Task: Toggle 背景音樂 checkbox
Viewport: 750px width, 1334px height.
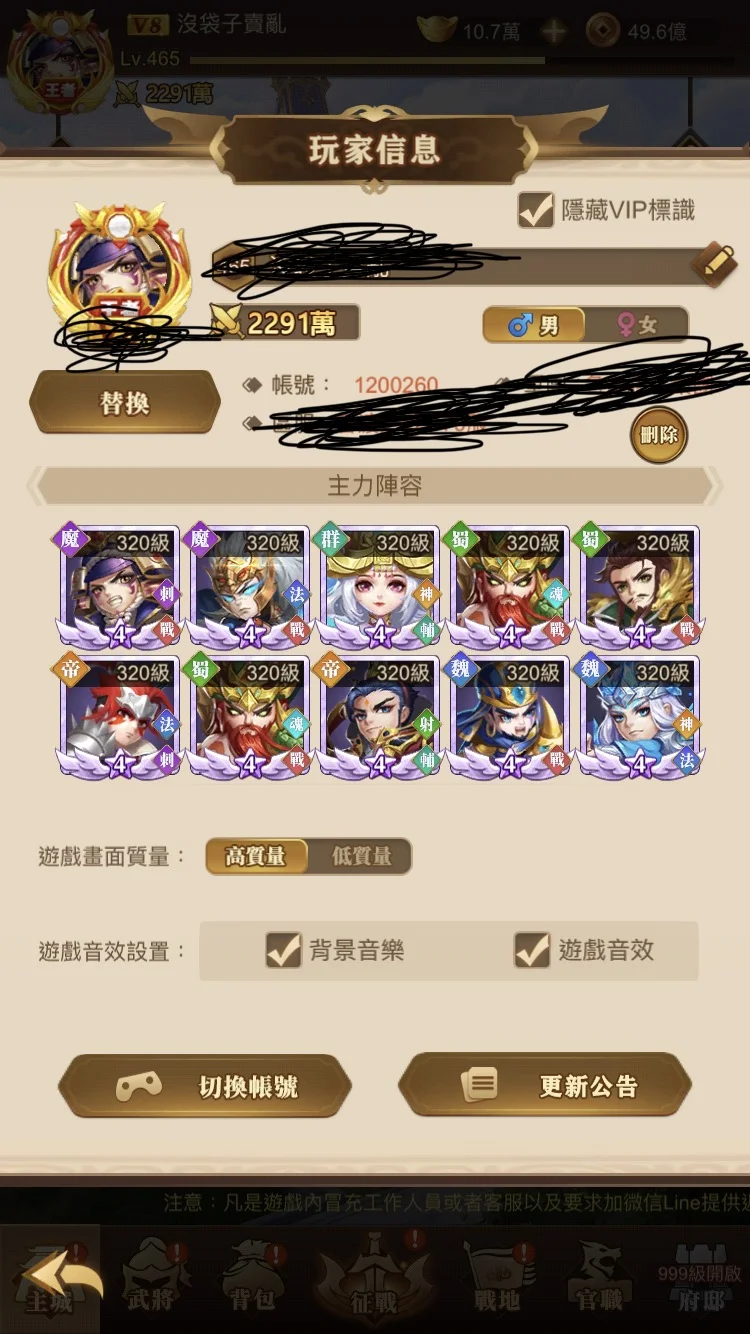Action: coord(284,950)
